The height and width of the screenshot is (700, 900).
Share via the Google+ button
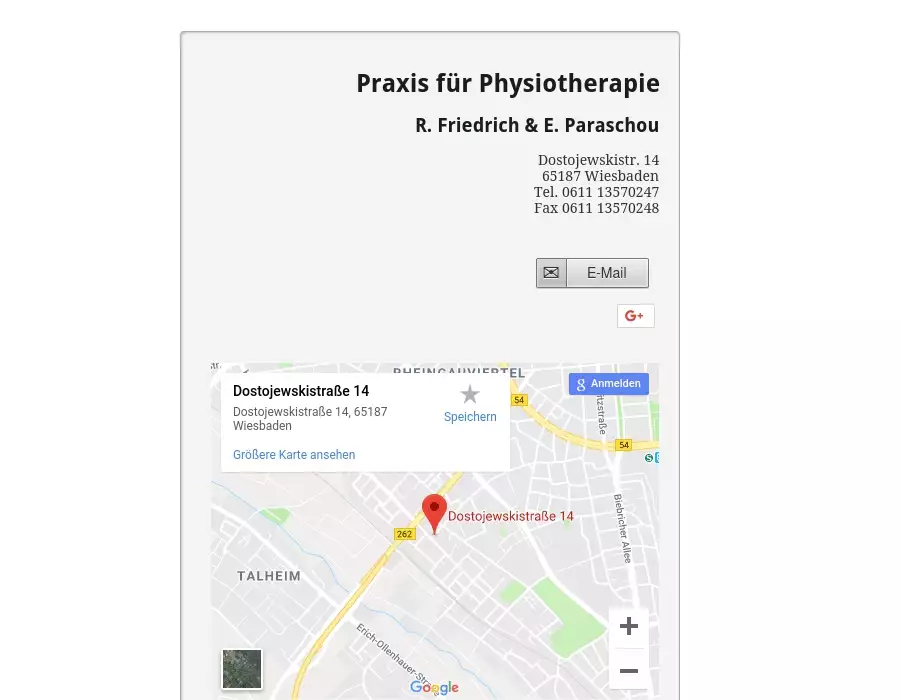635,316
